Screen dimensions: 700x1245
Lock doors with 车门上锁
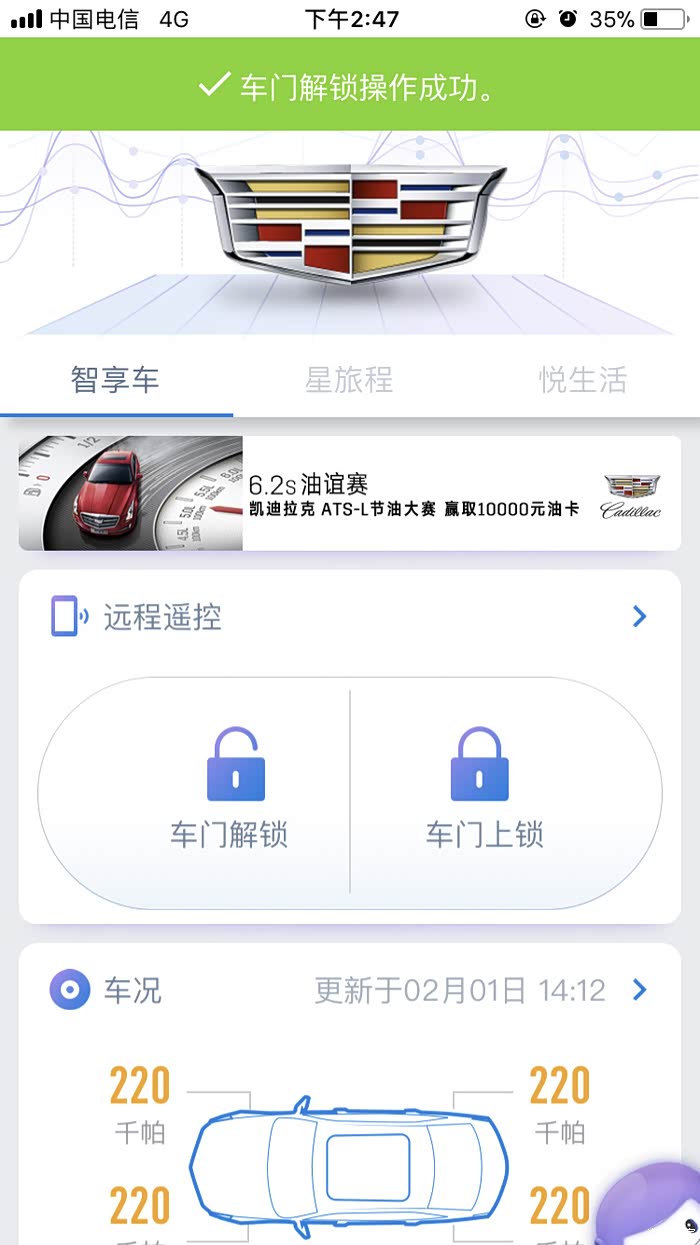pos(484,790)
